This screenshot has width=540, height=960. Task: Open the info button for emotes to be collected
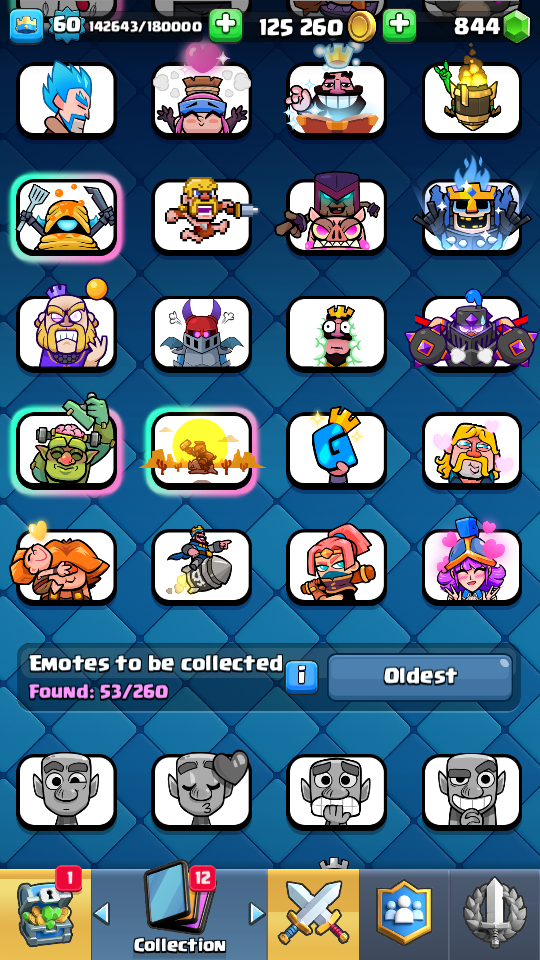[302, 676]
